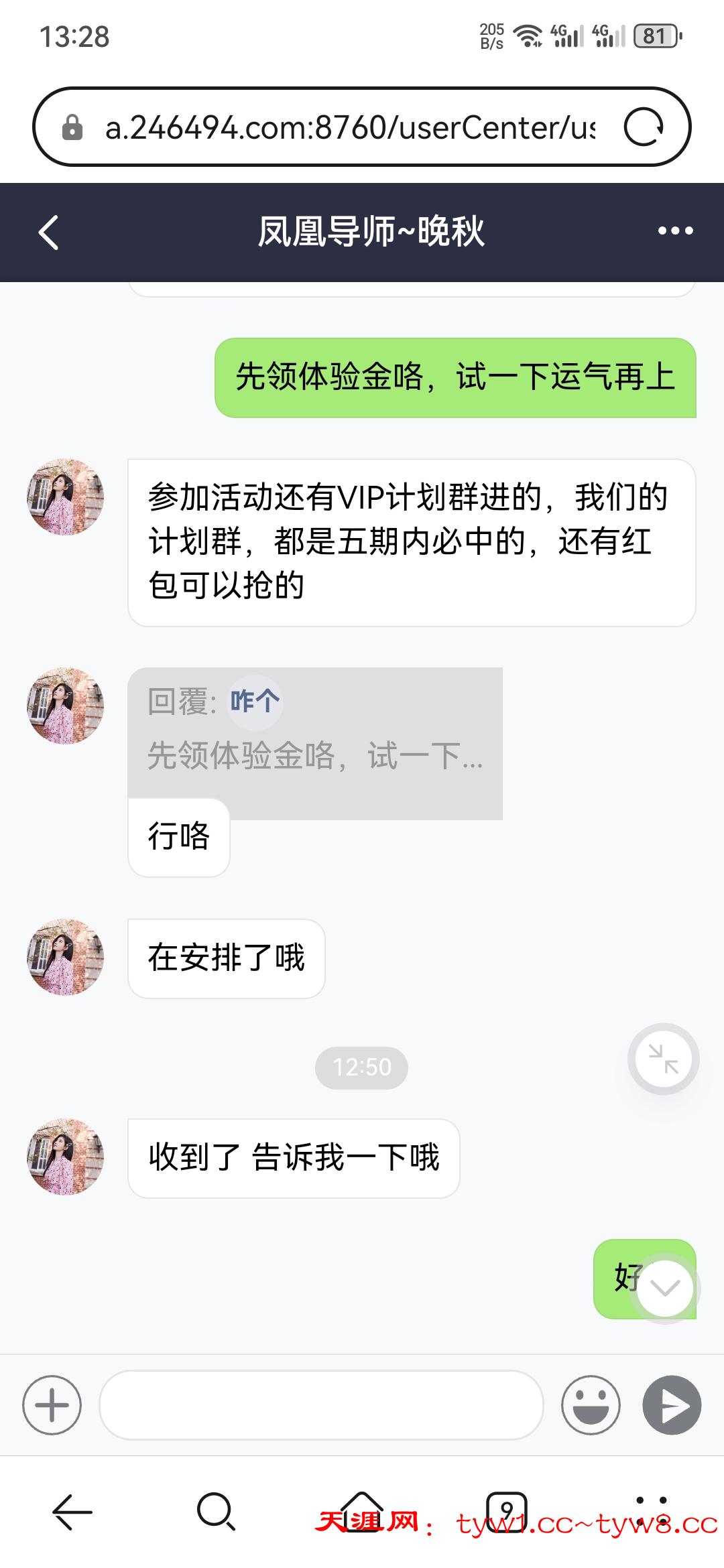Open the browser search
The width and height of the screenshot is (724, 1568).
click(x=216, y=1512)
